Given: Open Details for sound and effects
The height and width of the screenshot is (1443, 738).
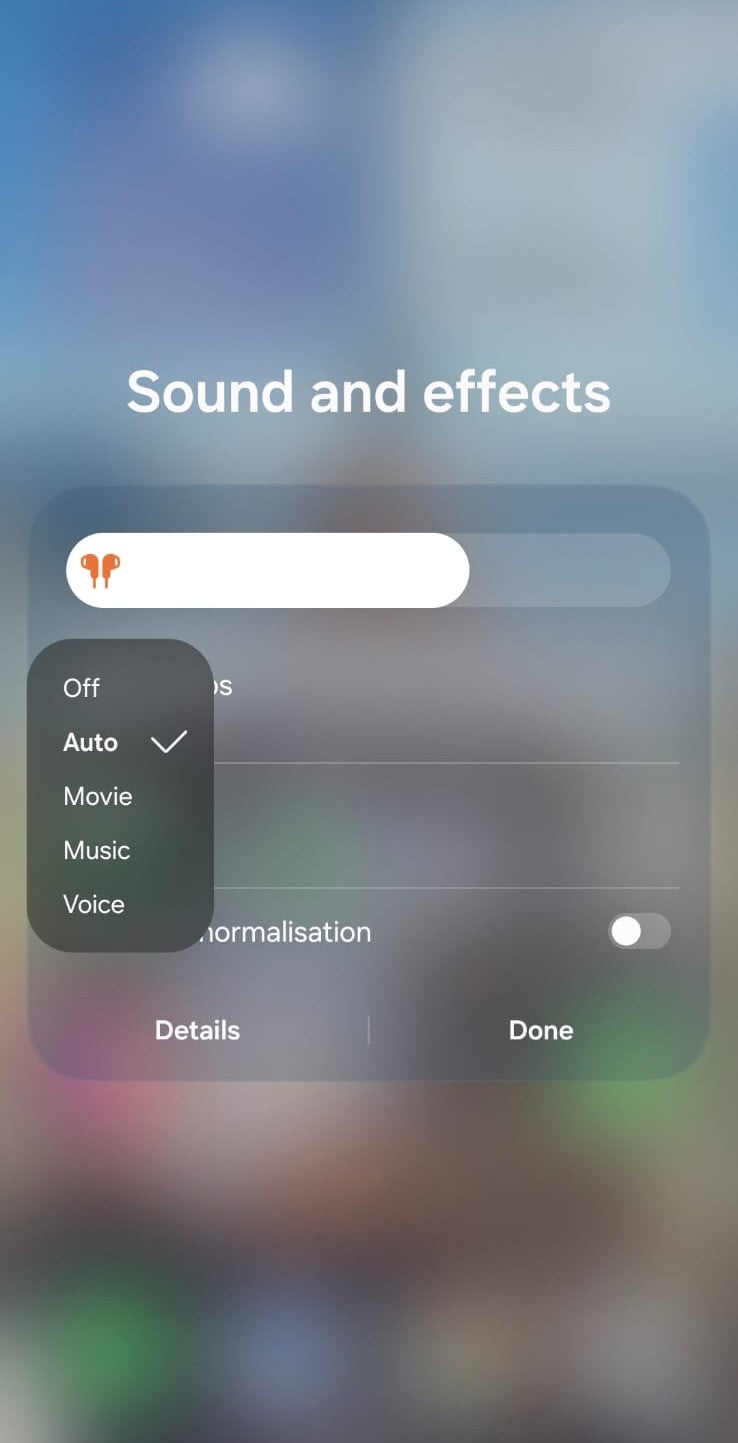Looking at the screenshot, I should pyautogui.click(x=197, y=1030).
